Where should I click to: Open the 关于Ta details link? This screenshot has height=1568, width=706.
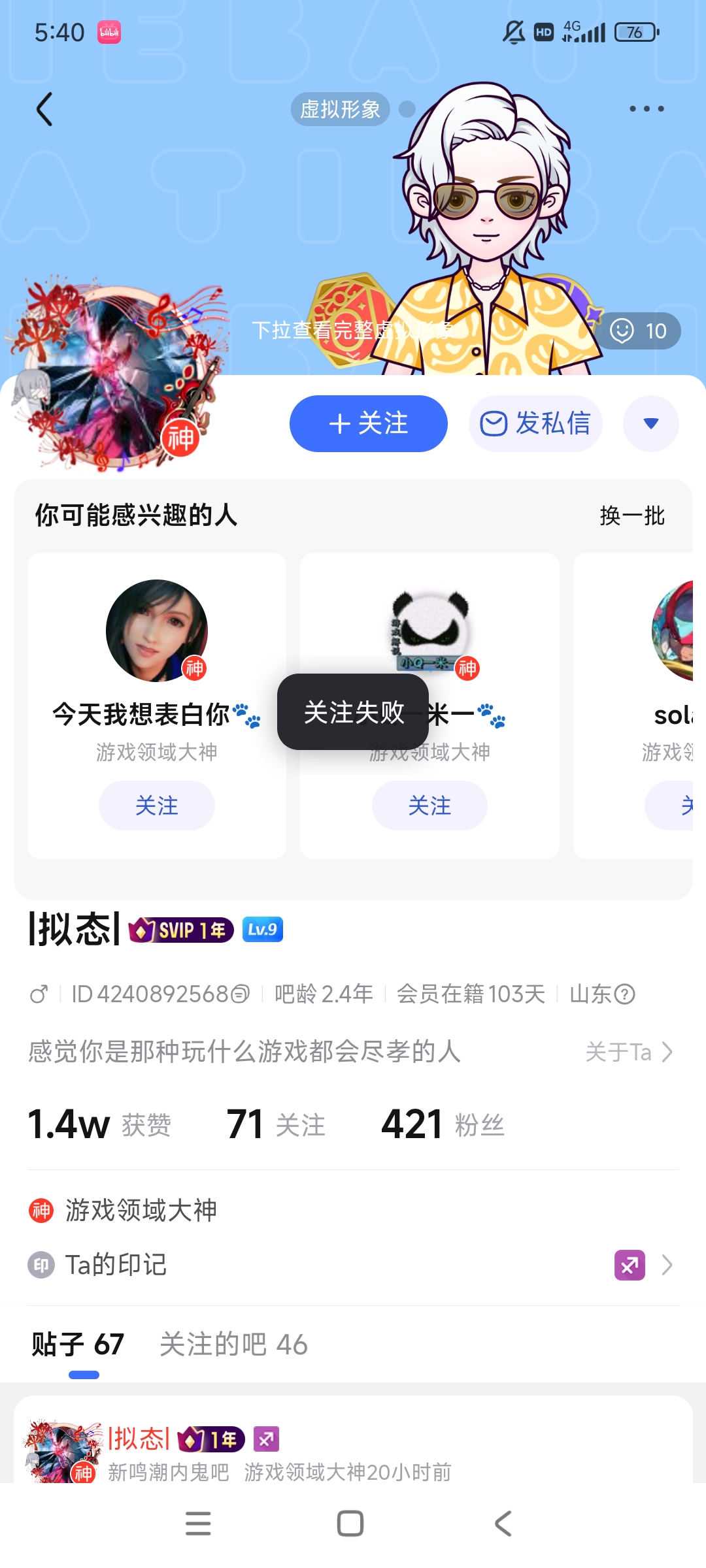click(x=628, y=1052)
